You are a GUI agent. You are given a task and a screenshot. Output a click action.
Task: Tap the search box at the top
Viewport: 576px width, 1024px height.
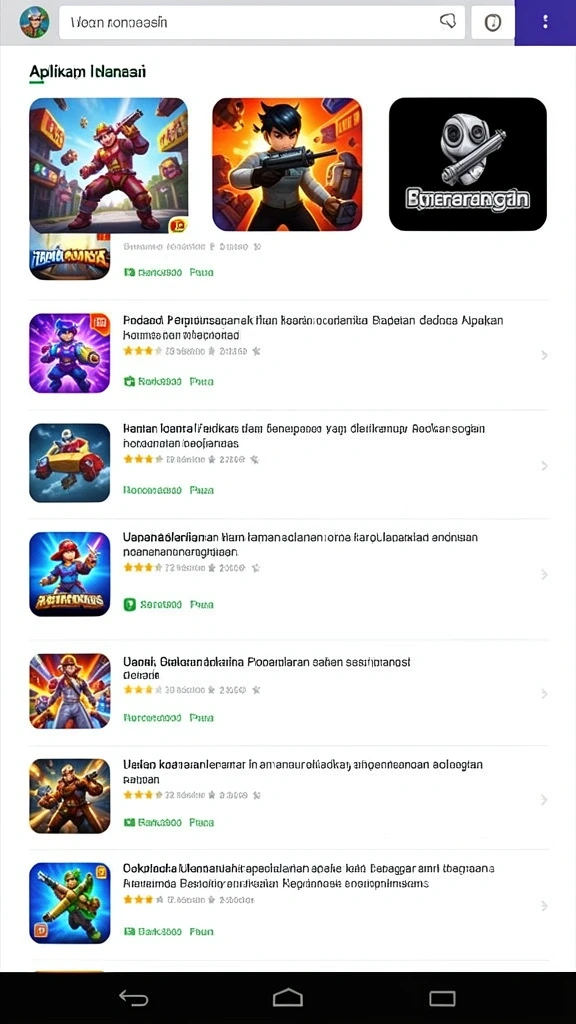(x=262, y=22)
